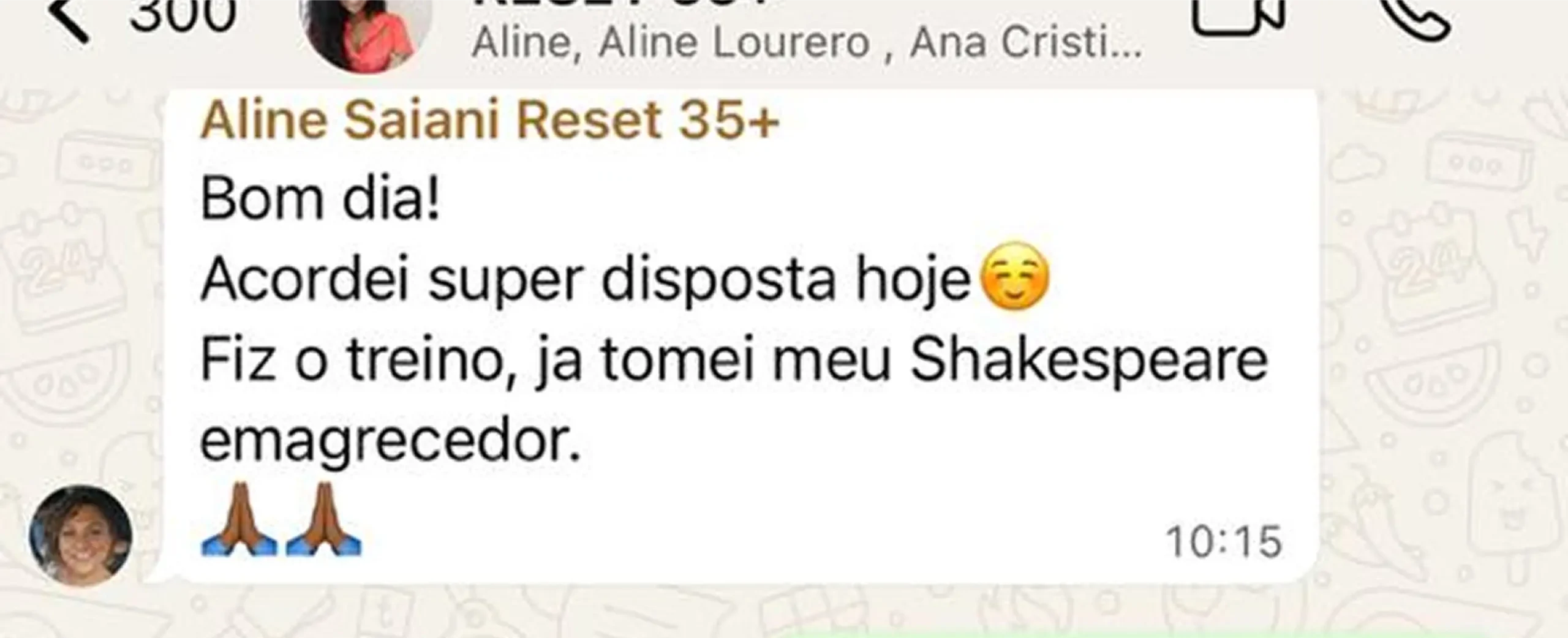Open sender's profile photo beside the message
The height and width of the screenshot is (638, 1568).
tap(80, 535)
